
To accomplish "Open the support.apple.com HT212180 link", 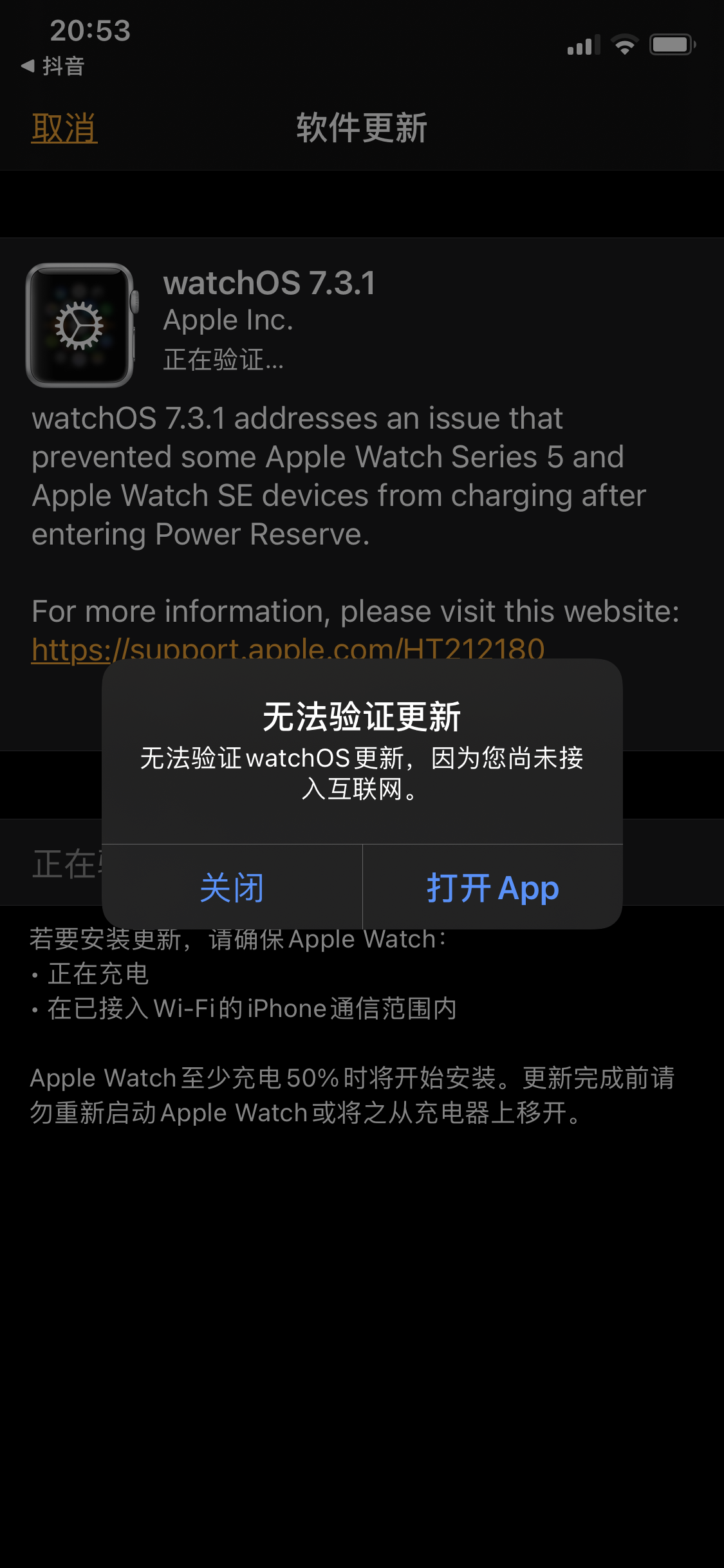I will click(288, 647).
